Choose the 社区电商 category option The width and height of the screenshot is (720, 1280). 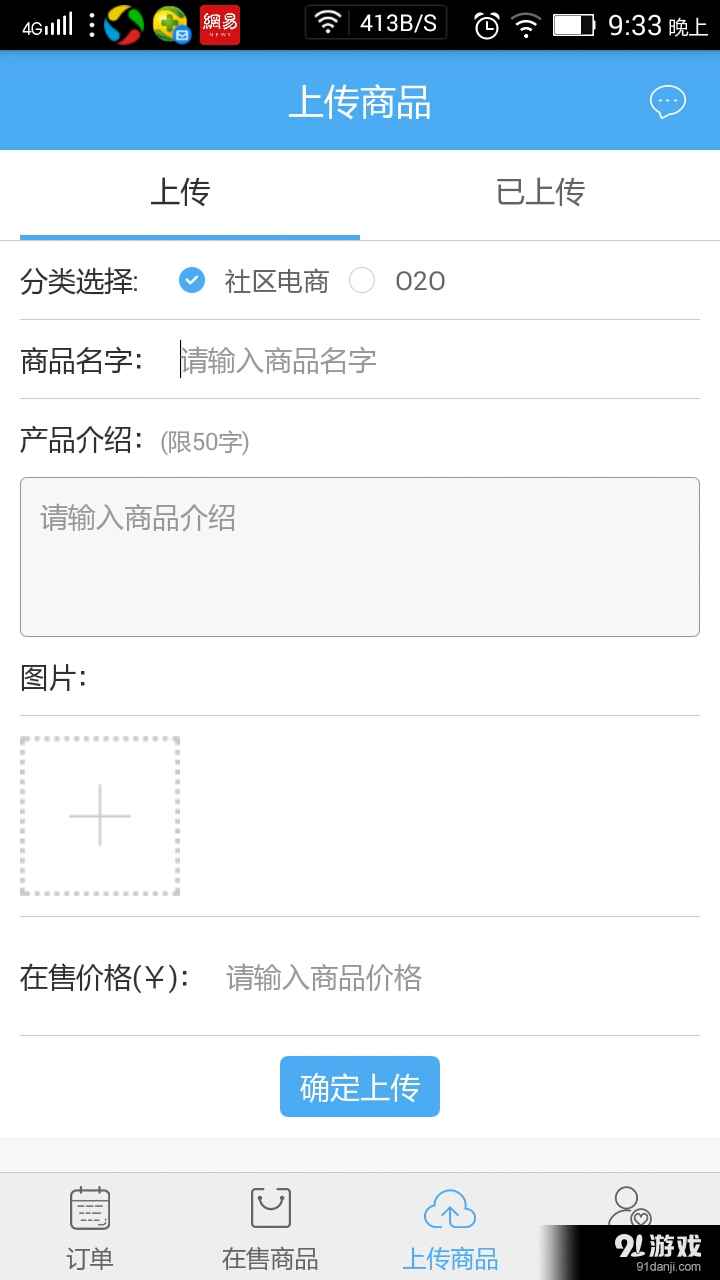pos(254,281)
